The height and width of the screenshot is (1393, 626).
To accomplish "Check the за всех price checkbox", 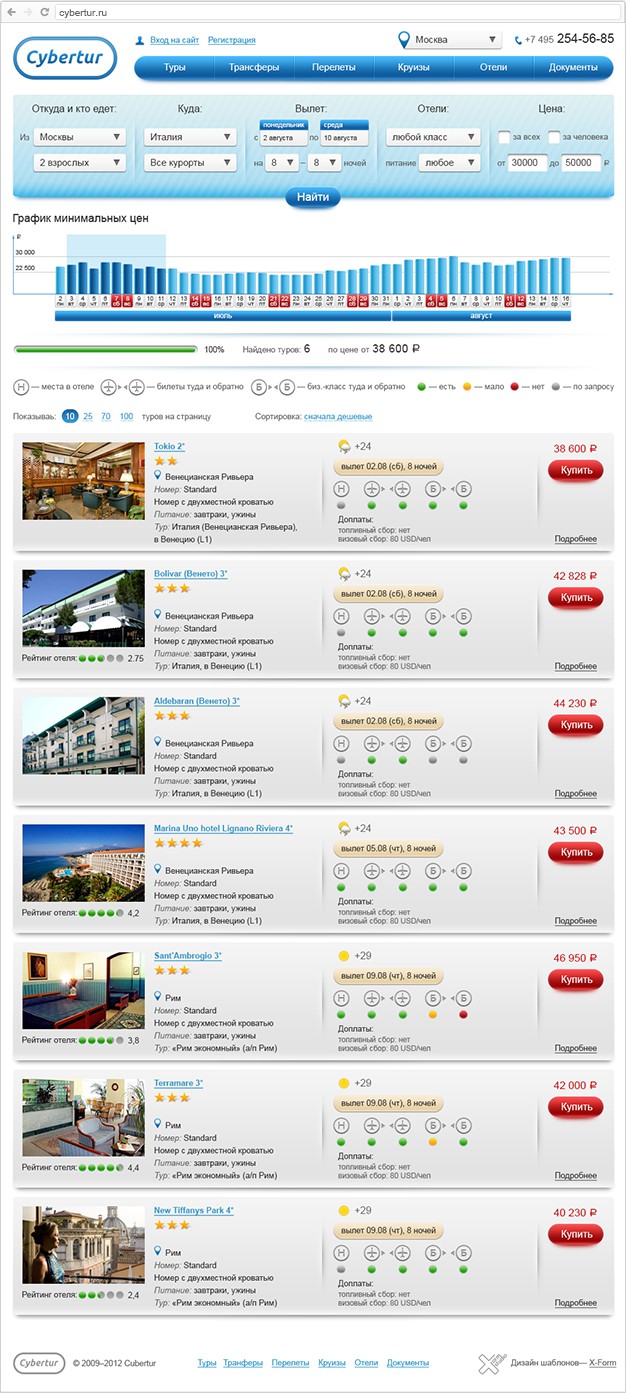I will 504,137.
